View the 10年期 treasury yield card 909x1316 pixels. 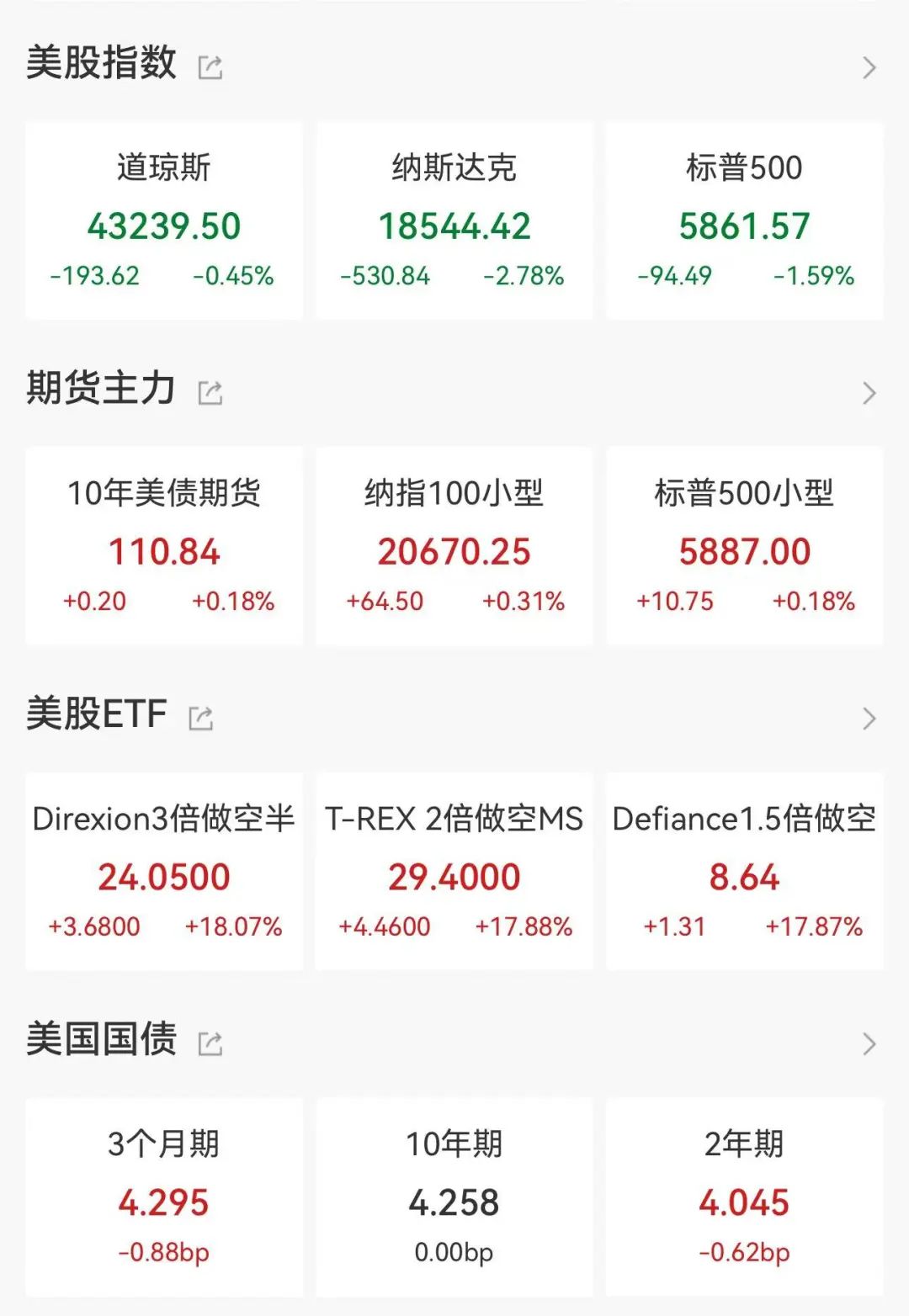click(454, 1197)
